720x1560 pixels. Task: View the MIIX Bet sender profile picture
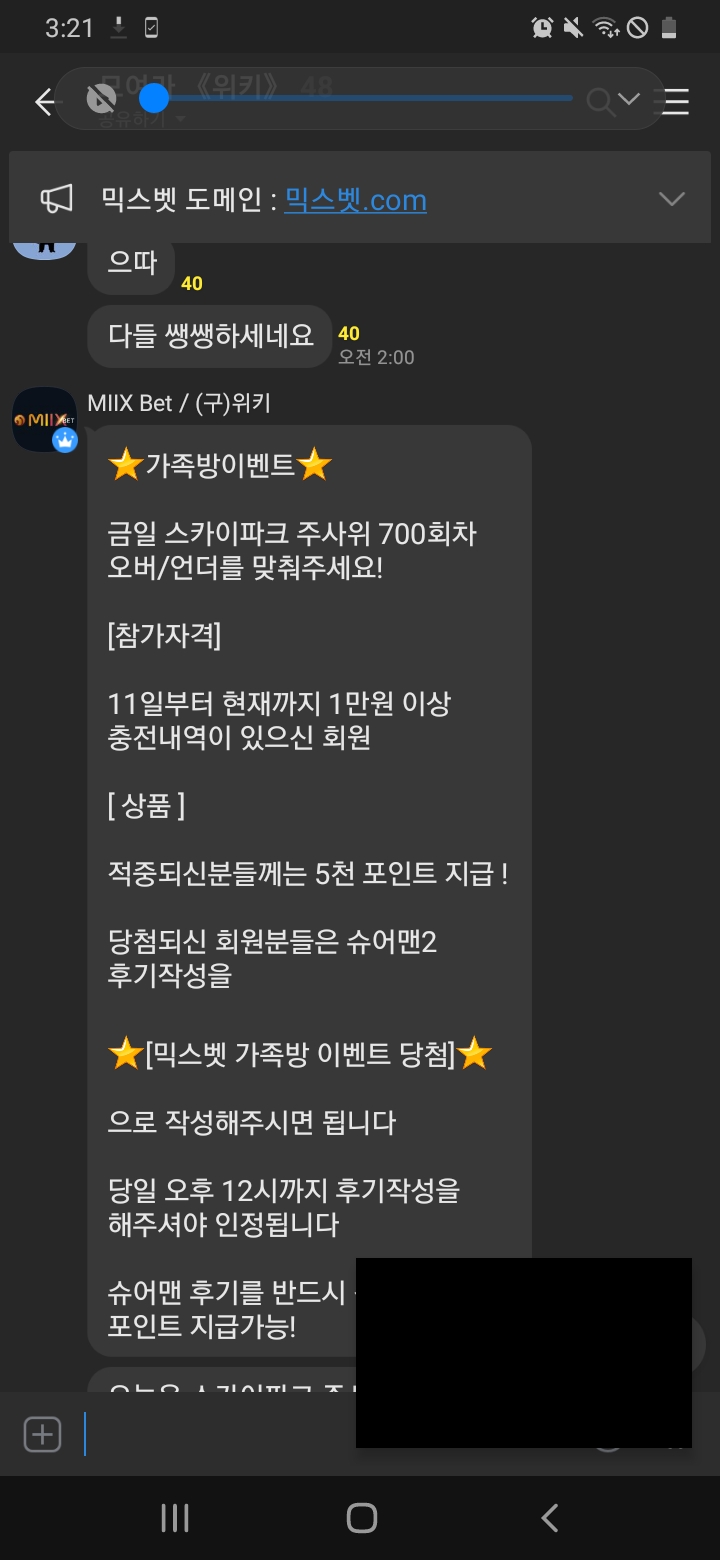44,420
